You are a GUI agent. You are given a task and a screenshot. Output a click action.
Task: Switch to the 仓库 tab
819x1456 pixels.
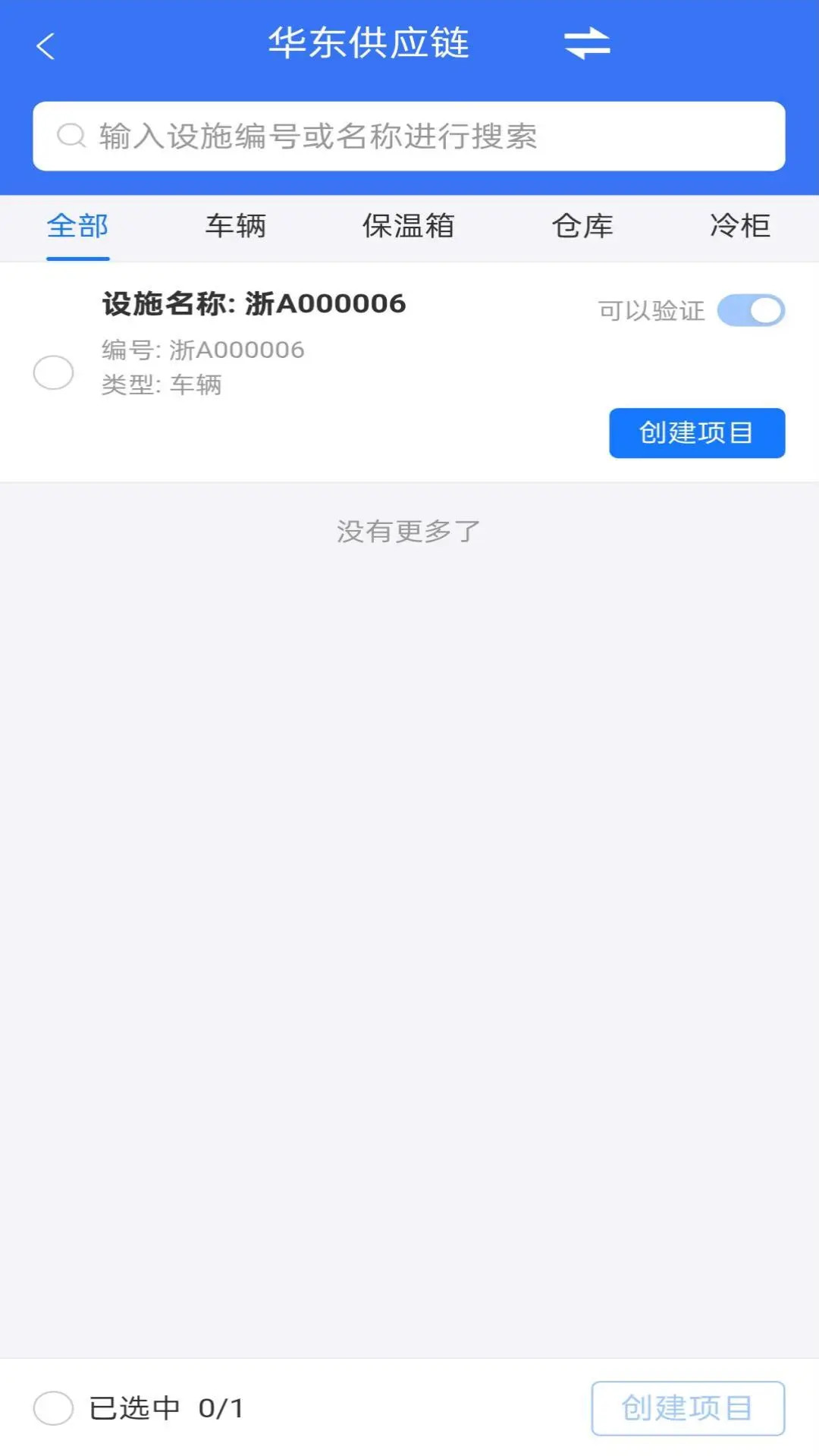(583, 225)
